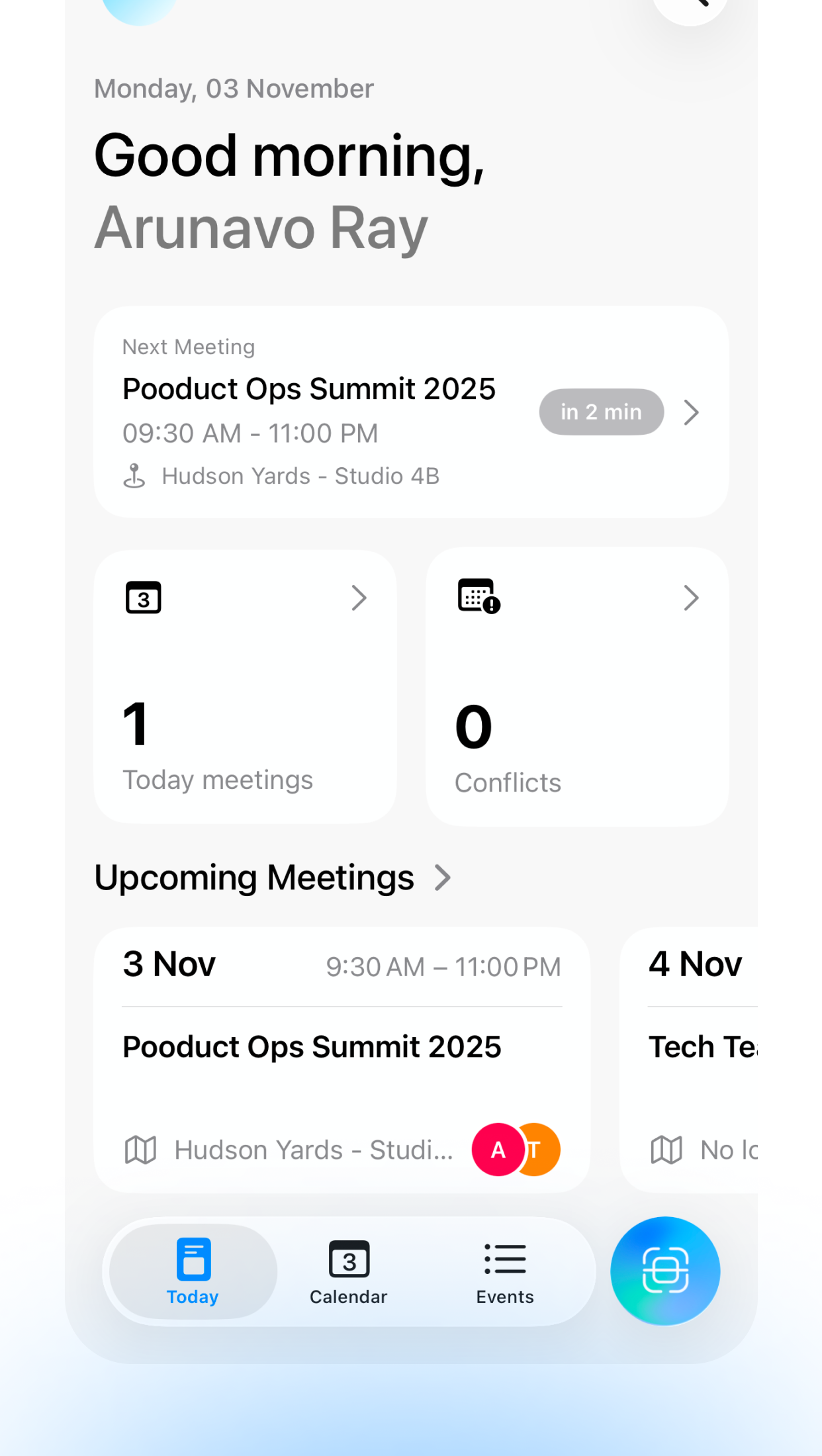Click the Tech Team meeting on 4 Nov
The height and width of the screenshot is (1456, 822).
[705, 1046]
